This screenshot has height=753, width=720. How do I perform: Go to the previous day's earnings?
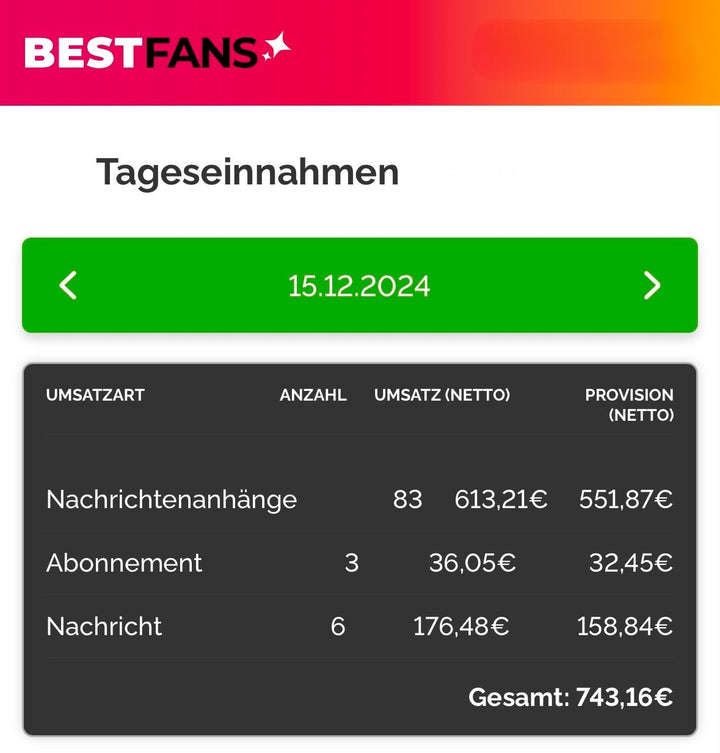(68, 286)
